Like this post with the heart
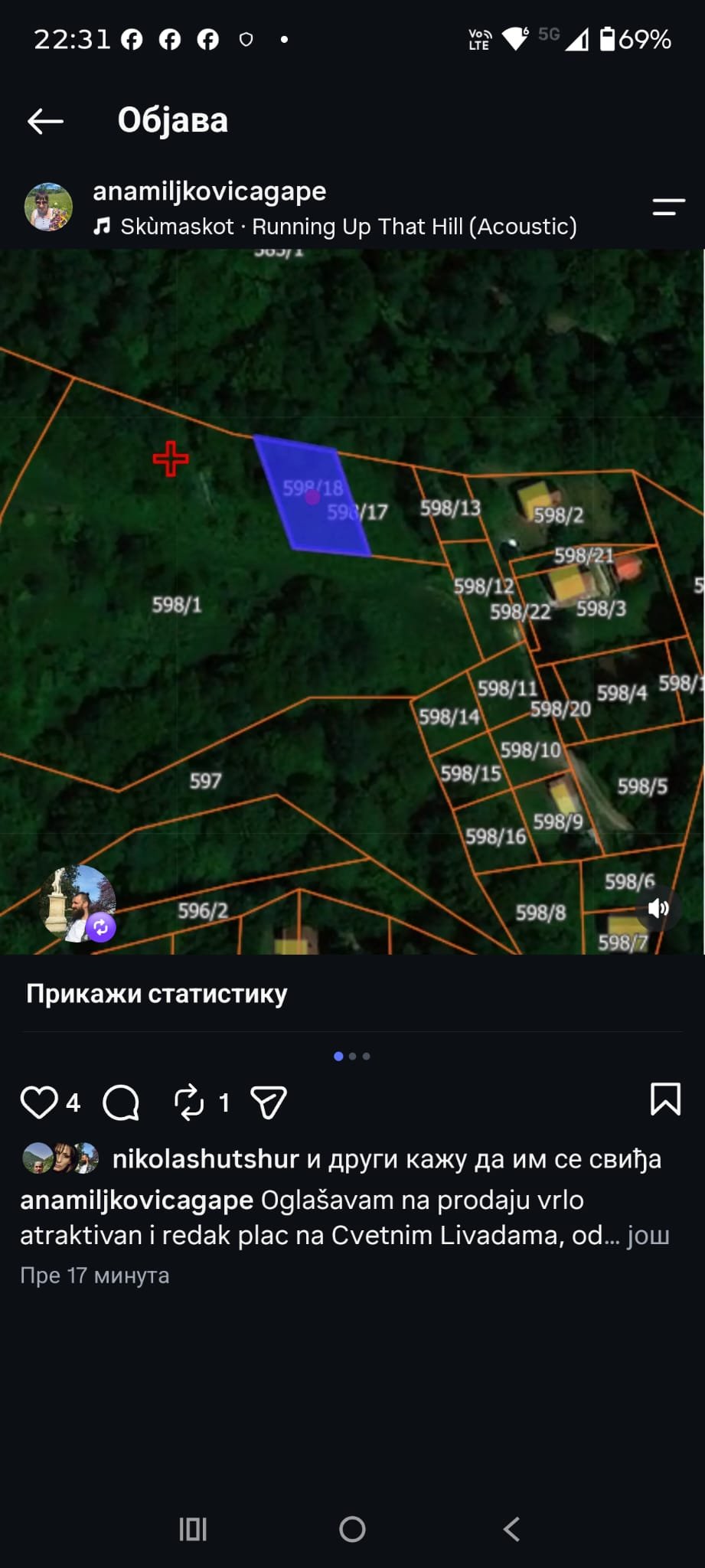705x1568 pixels. point(38,1102)
